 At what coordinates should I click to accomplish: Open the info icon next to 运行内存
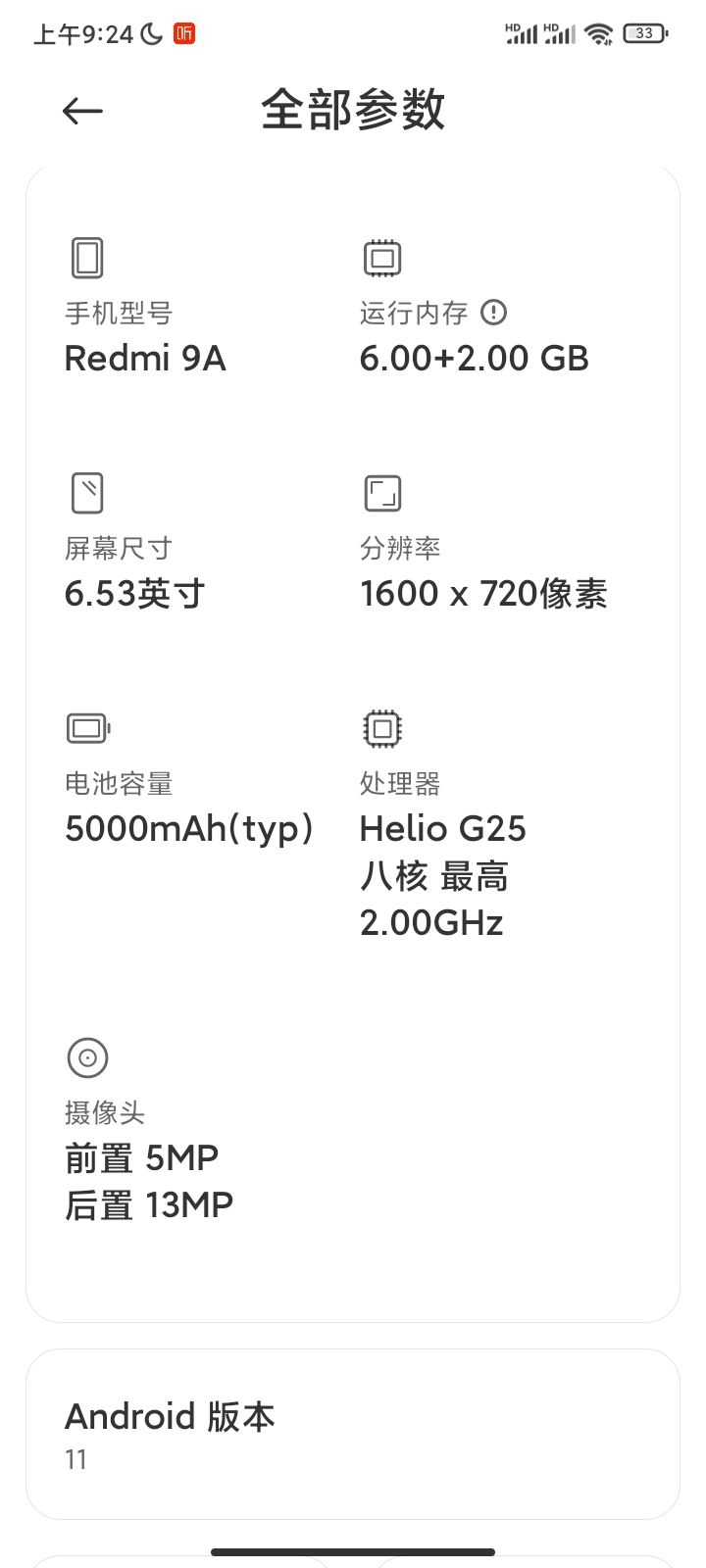tap(494, 313)
